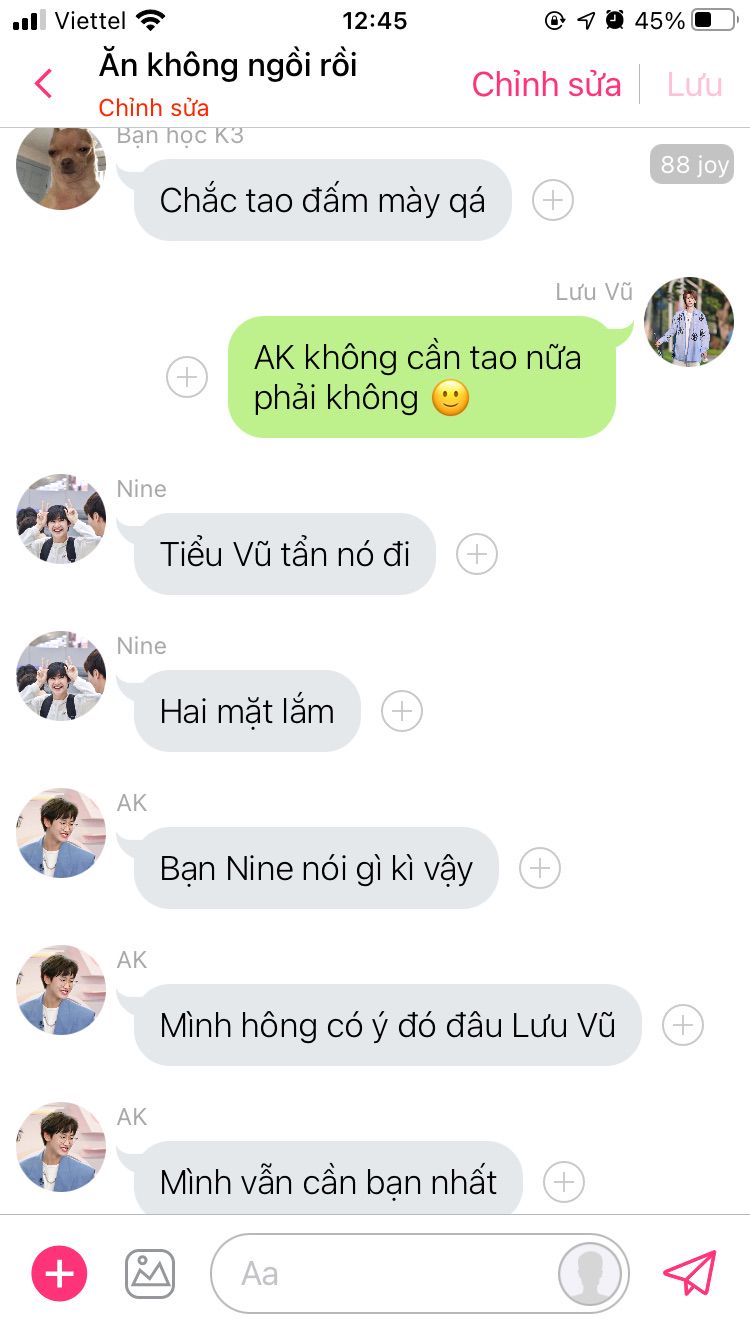
Task: Open the "Chắc tao đấm mày qá" message bubble
Action: coord(322,200)
